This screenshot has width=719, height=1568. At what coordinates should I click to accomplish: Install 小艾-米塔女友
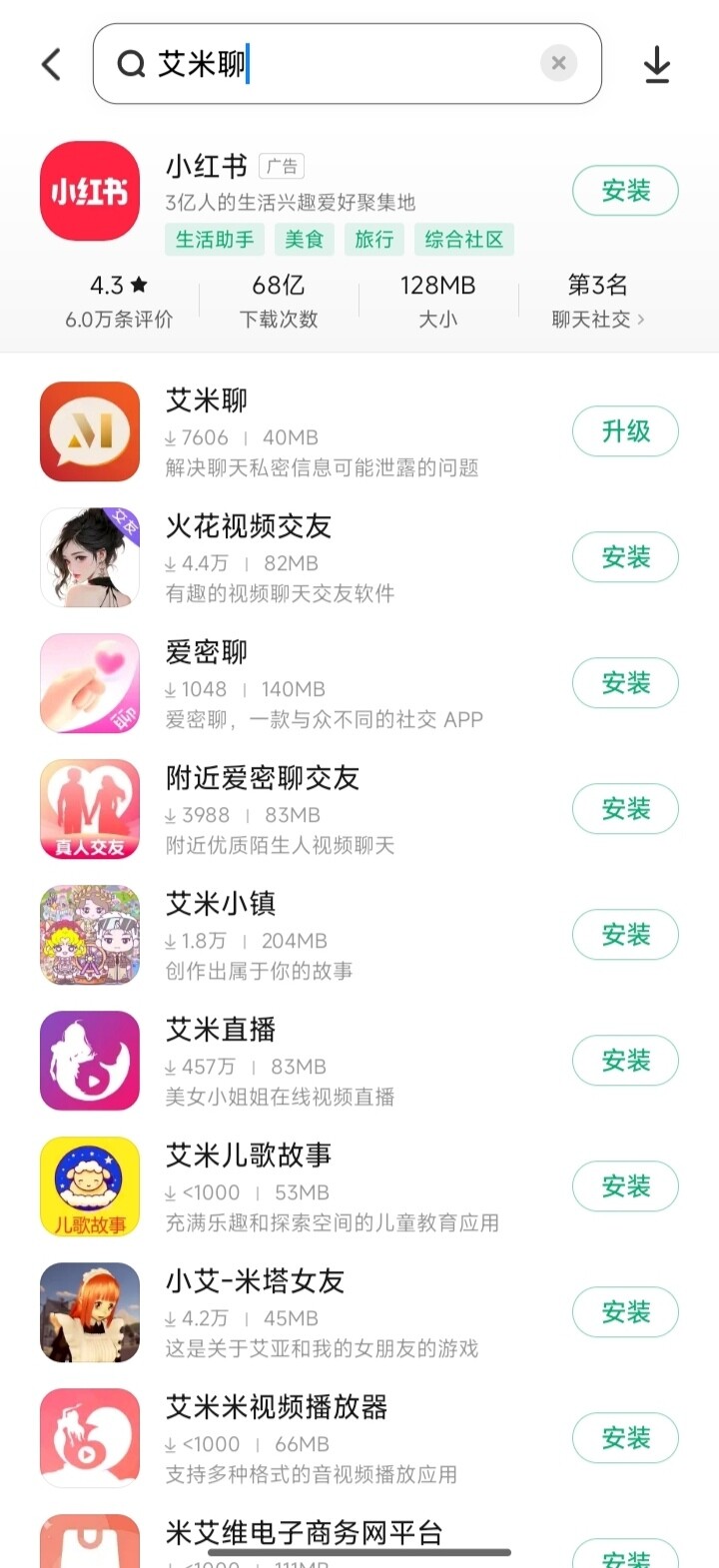coord(625,1312)
